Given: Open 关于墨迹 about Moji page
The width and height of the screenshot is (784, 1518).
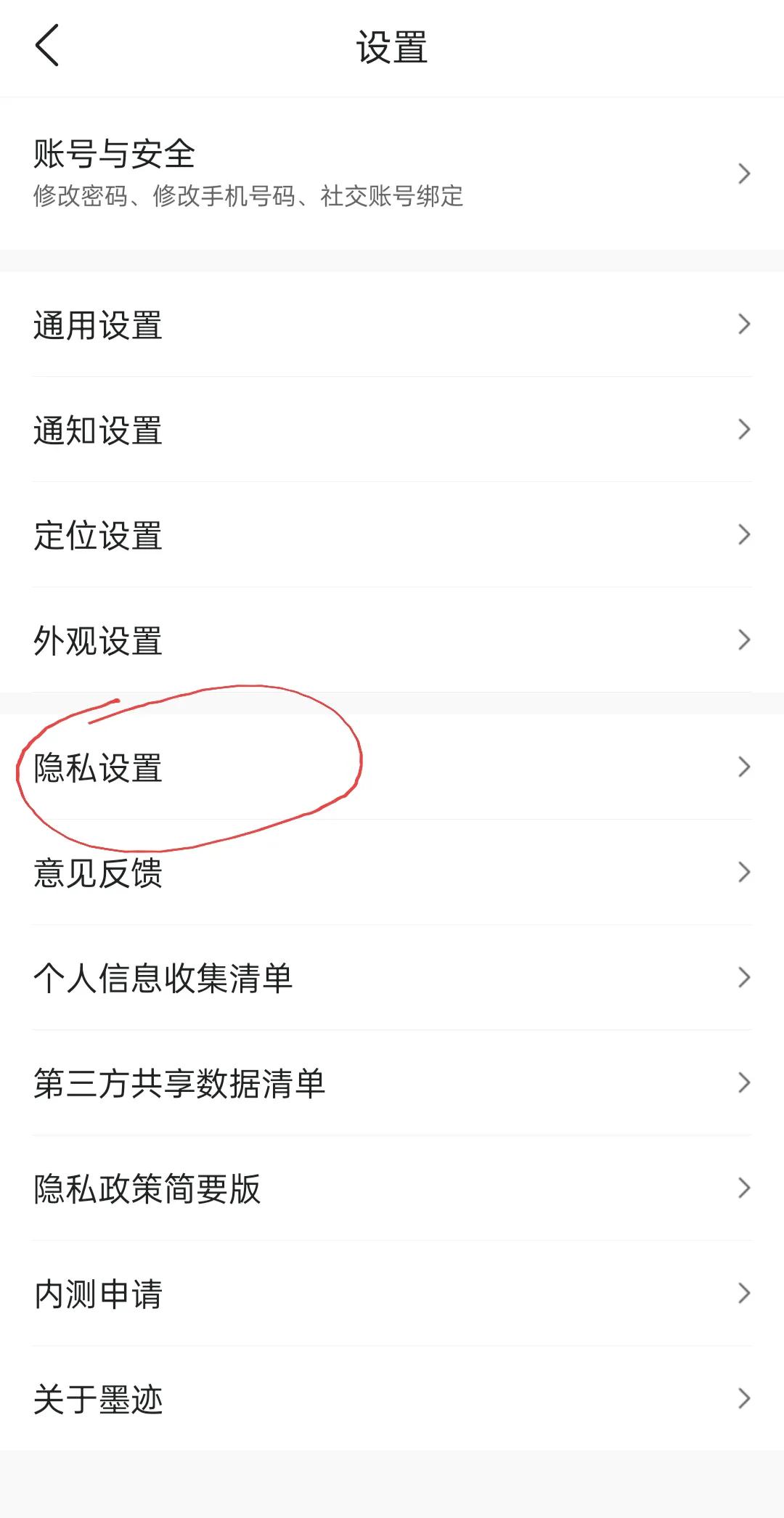Looking at the screenshot, I should coord(99,1400).
